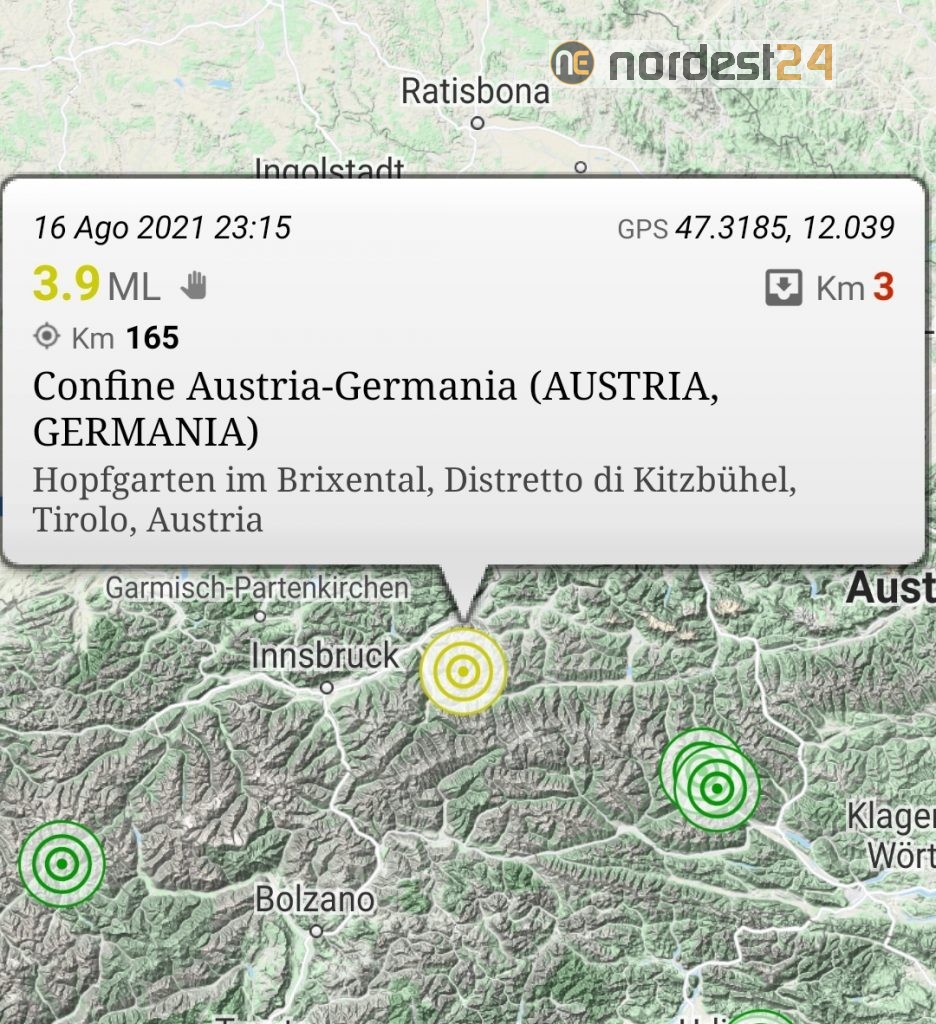This screenshot has height=1024, width=936.
Task: Select the green earthquake marker west of Bolzano
Action: (x=62, y=862)
